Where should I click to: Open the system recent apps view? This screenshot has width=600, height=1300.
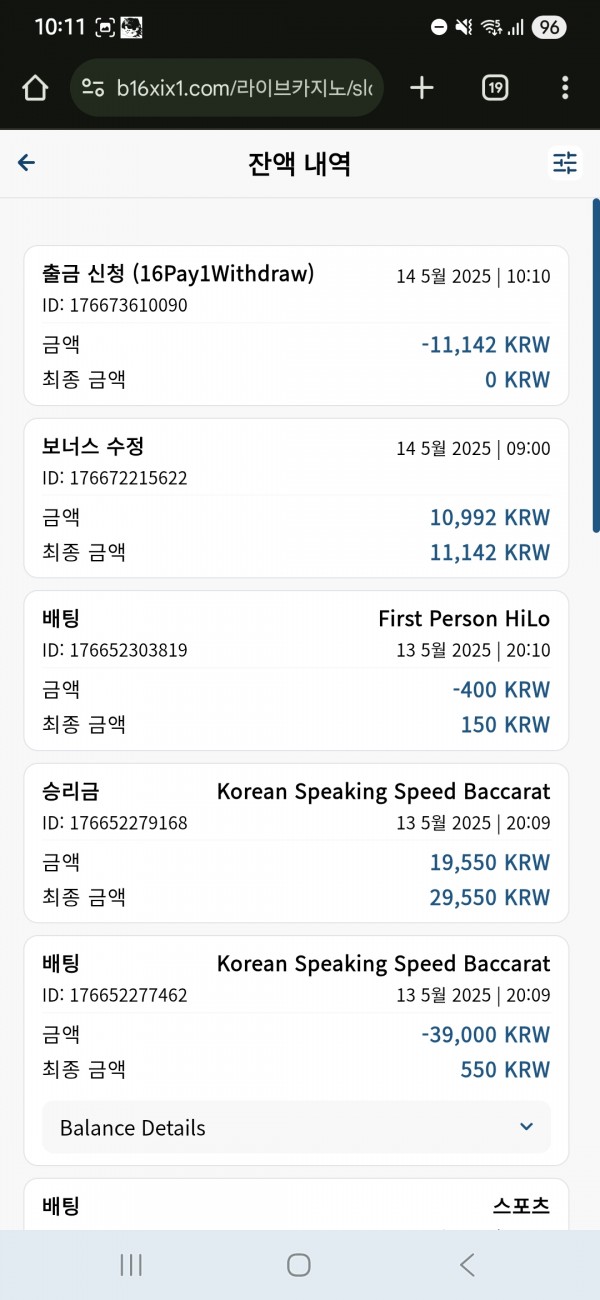pos(131,1265)
